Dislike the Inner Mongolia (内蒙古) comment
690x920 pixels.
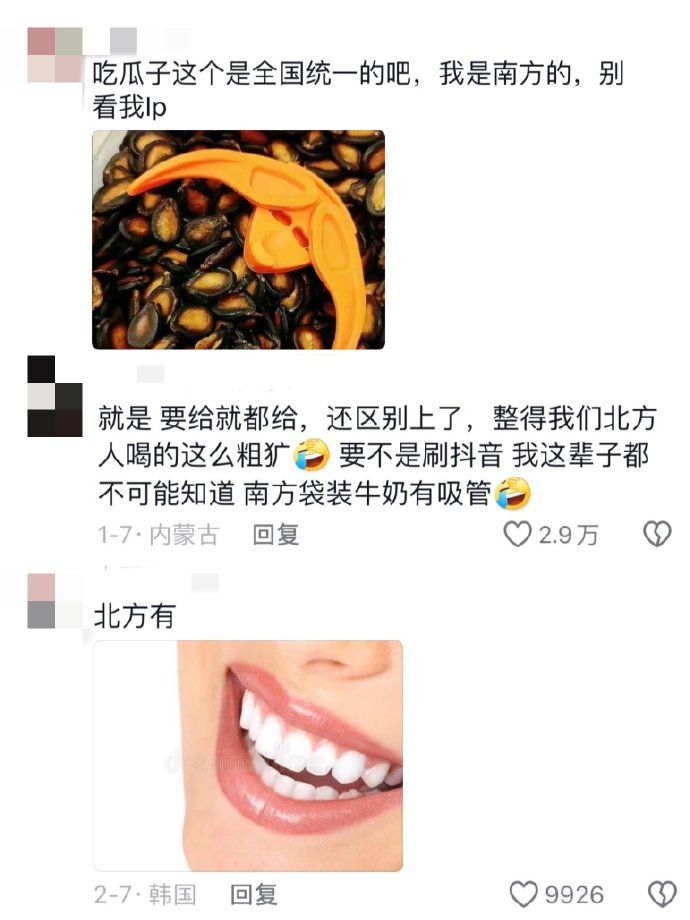[657, 534]
